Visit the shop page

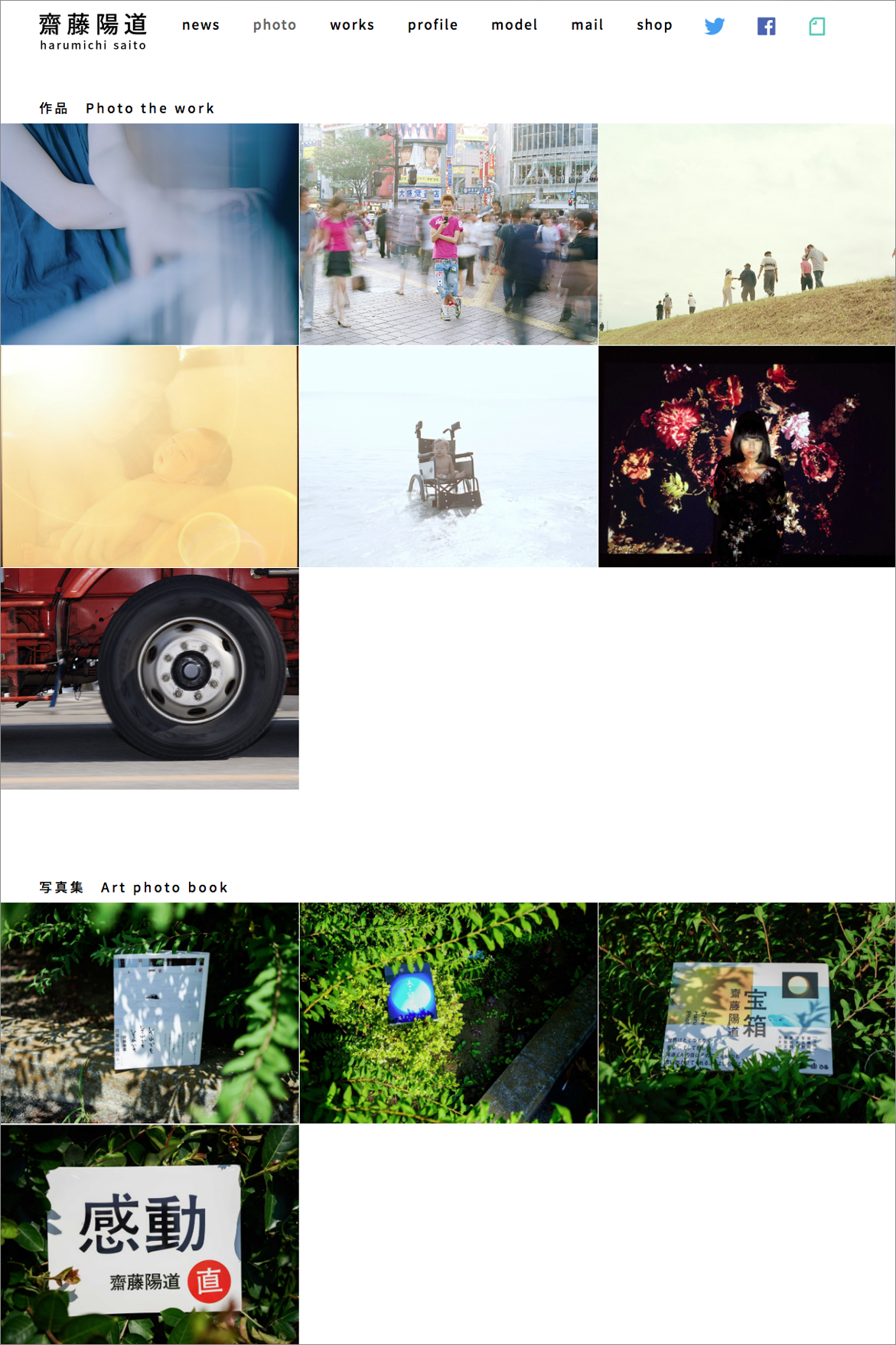coord(654,25)
